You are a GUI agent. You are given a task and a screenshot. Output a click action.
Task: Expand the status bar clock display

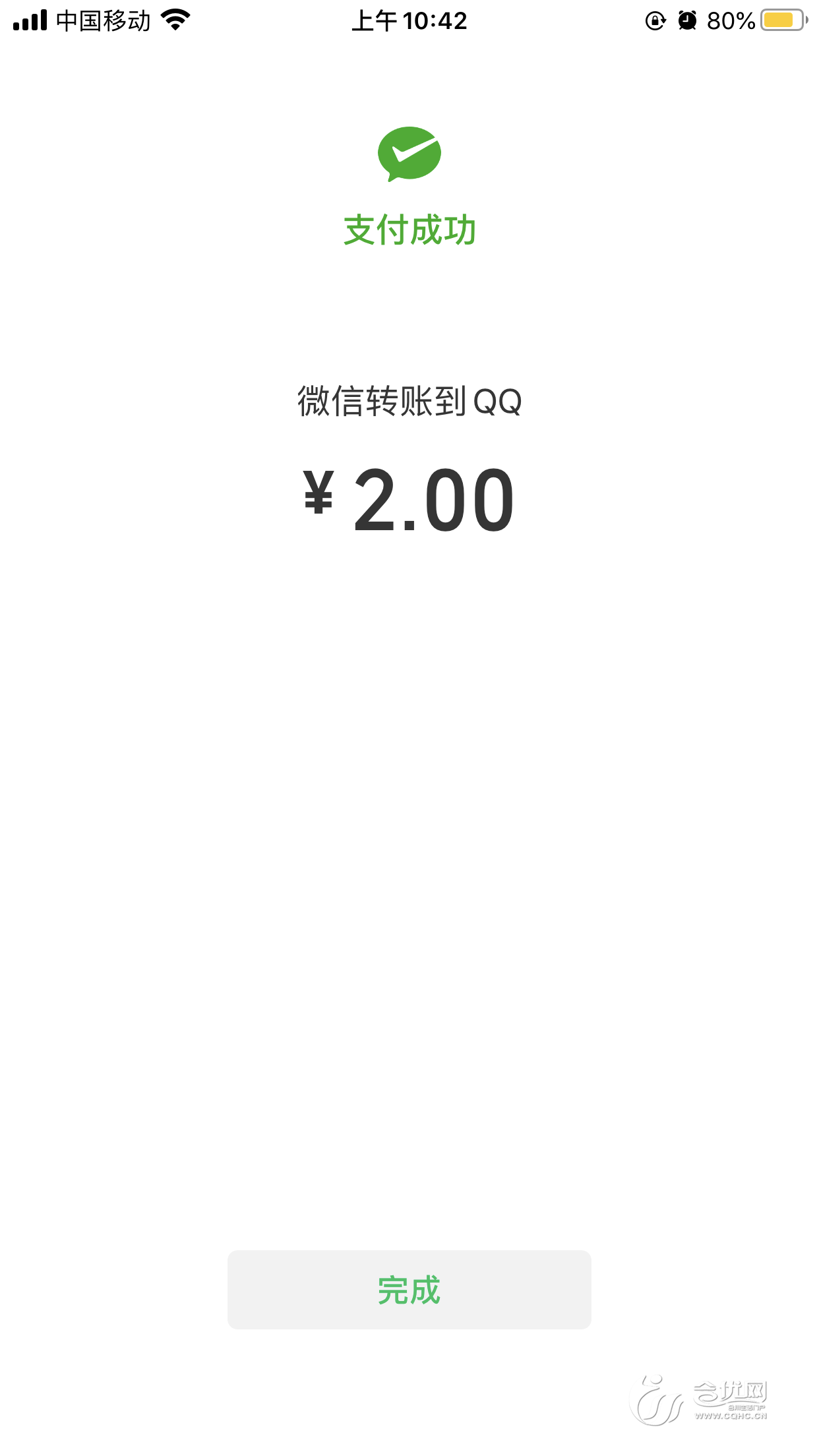click(409, 20)
